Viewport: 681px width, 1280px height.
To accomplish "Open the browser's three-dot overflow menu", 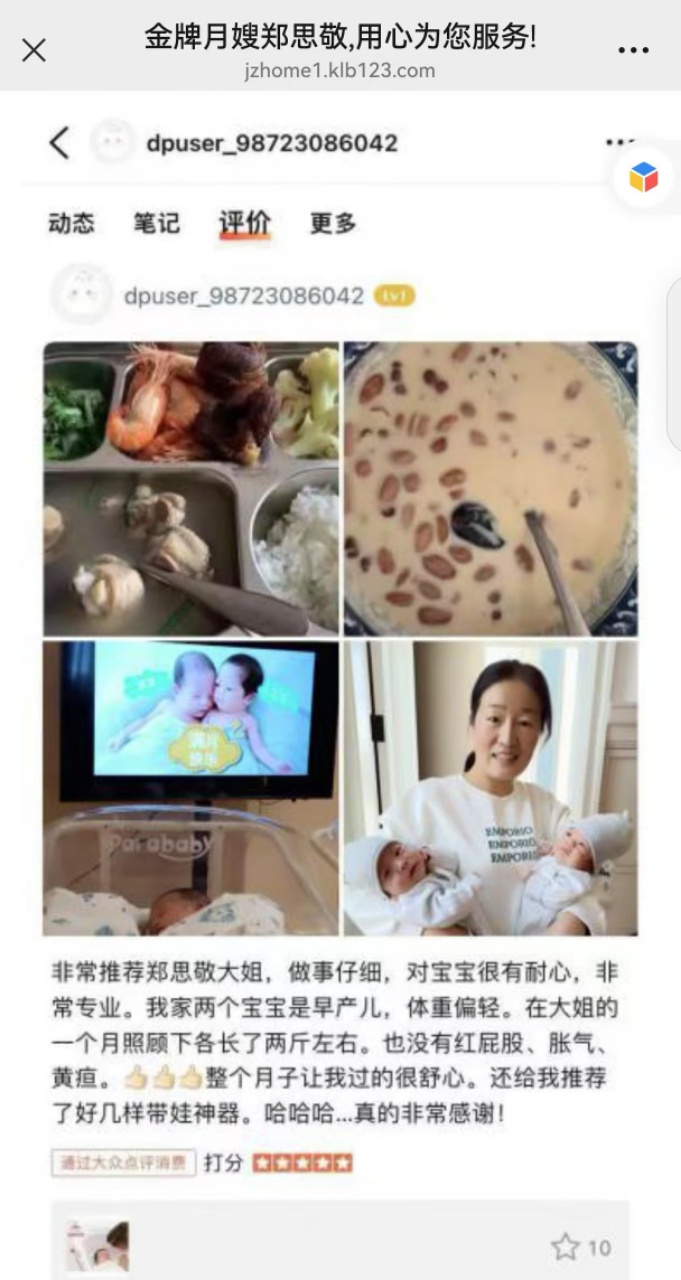I will (x=633, y=51).
